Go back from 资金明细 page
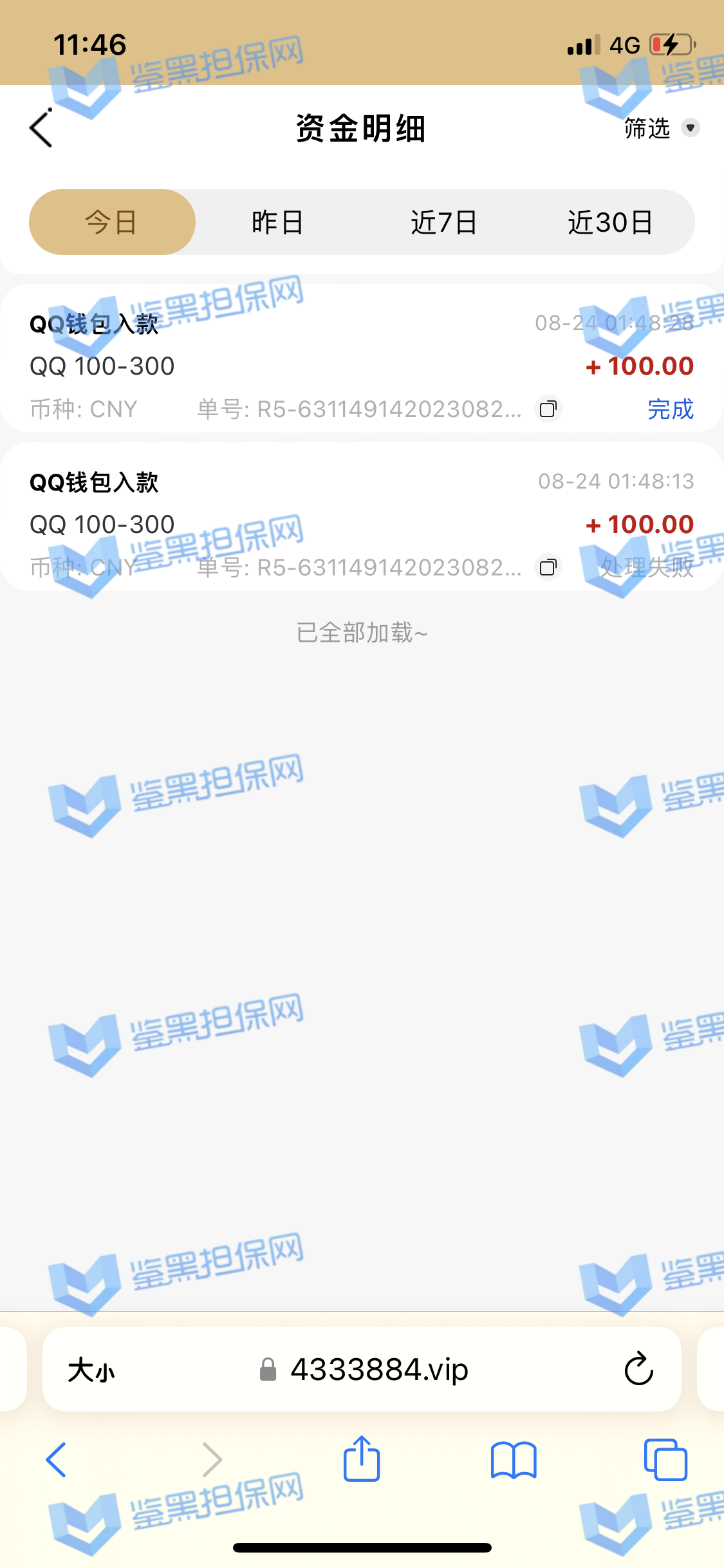This screenshot has width=724, height=1568. point(41,128)
